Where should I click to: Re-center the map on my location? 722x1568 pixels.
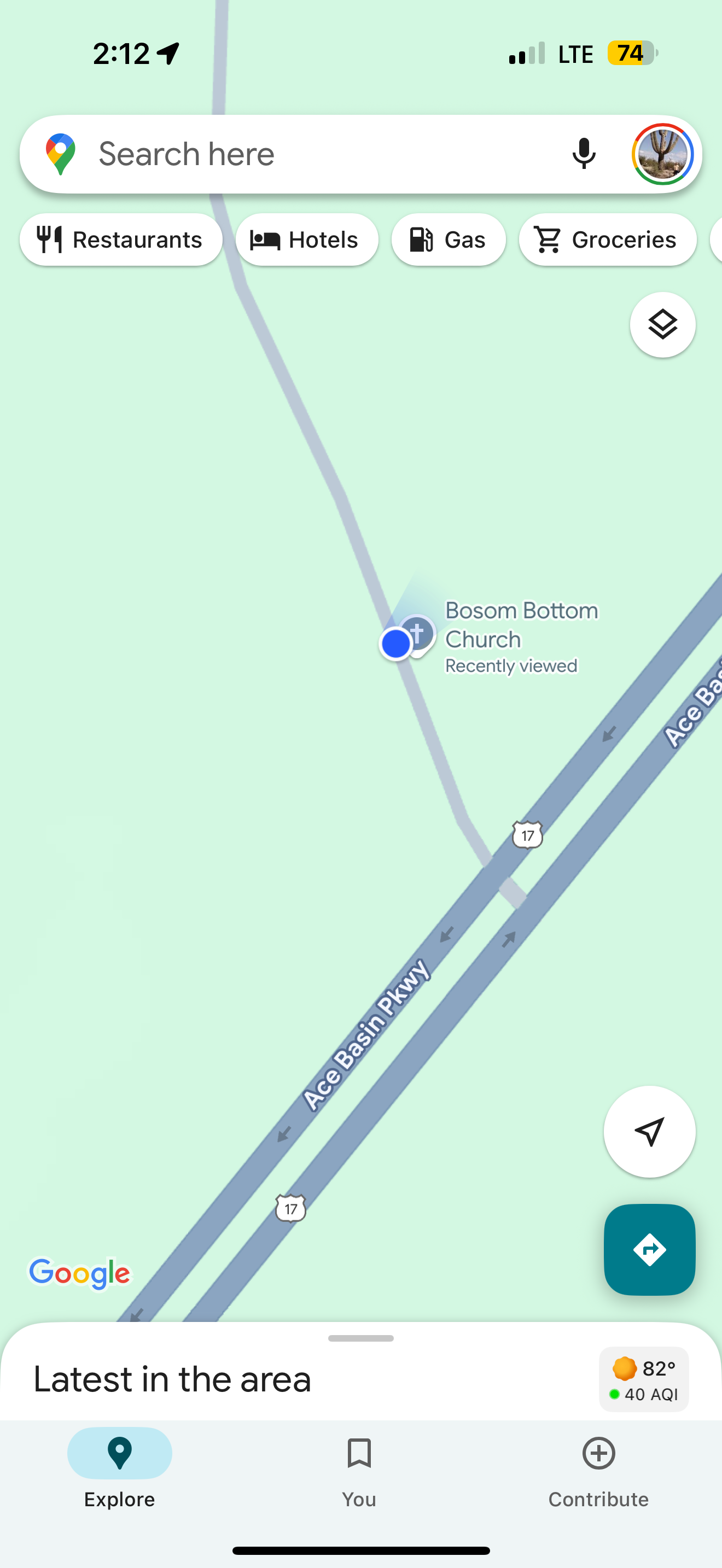649,1132
